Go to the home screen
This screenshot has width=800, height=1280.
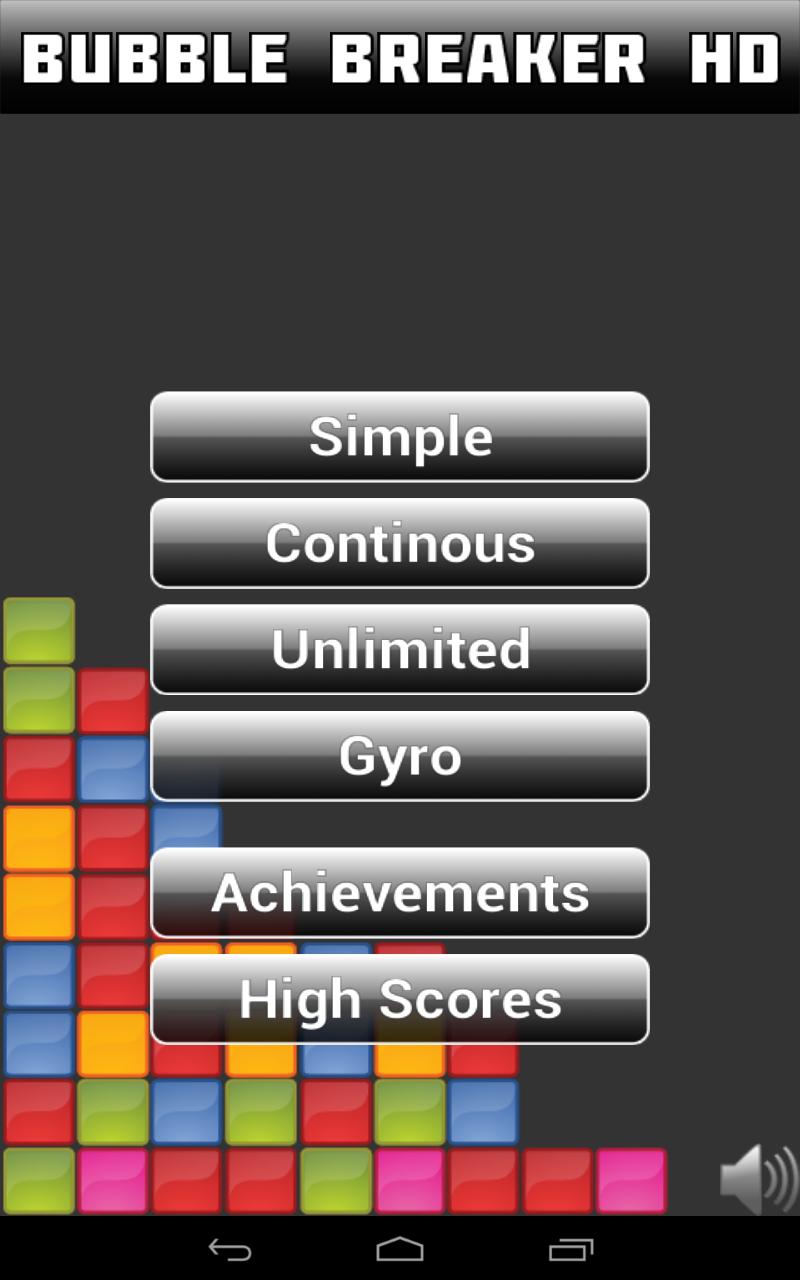(400, 1249)
